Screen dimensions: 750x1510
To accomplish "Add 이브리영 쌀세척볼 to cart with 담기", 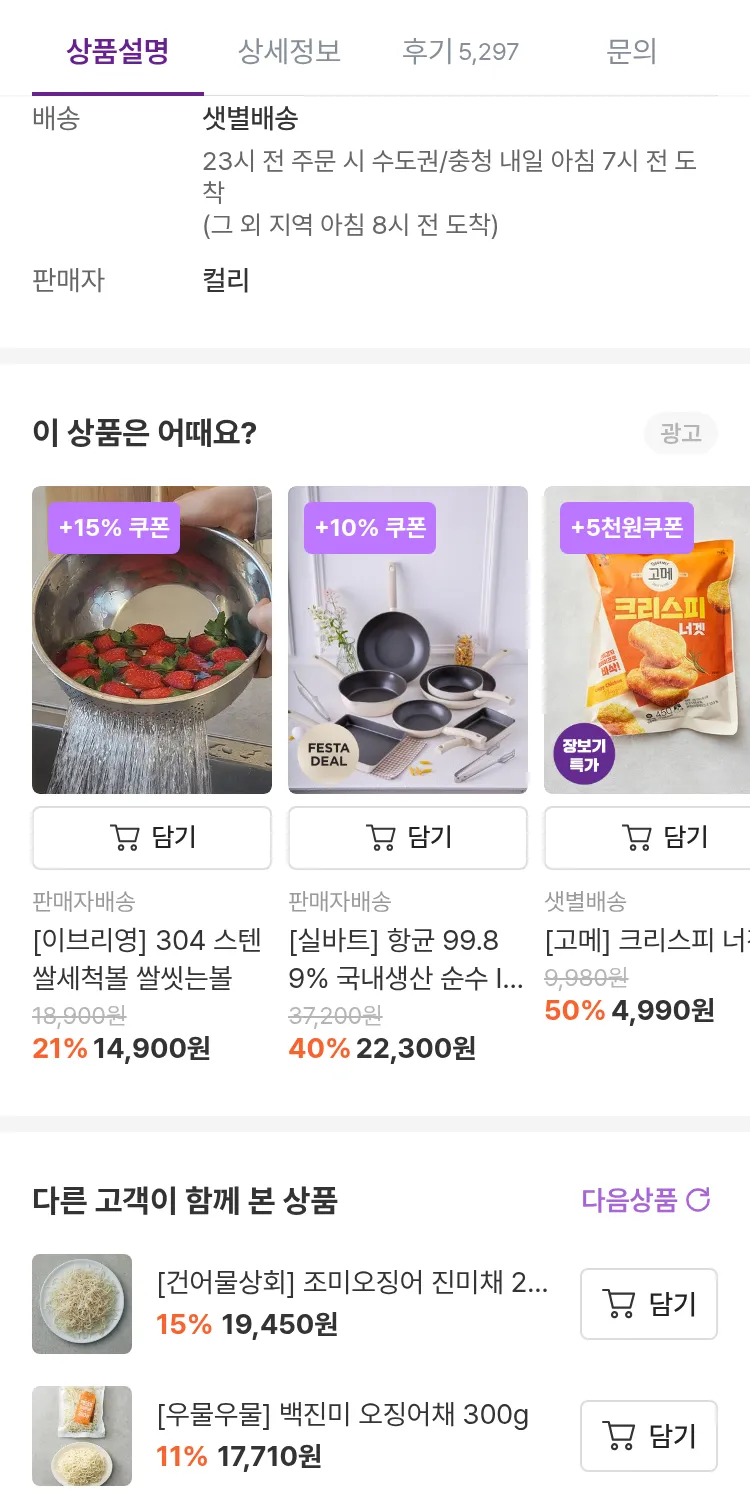I will [x=152, y=837].
